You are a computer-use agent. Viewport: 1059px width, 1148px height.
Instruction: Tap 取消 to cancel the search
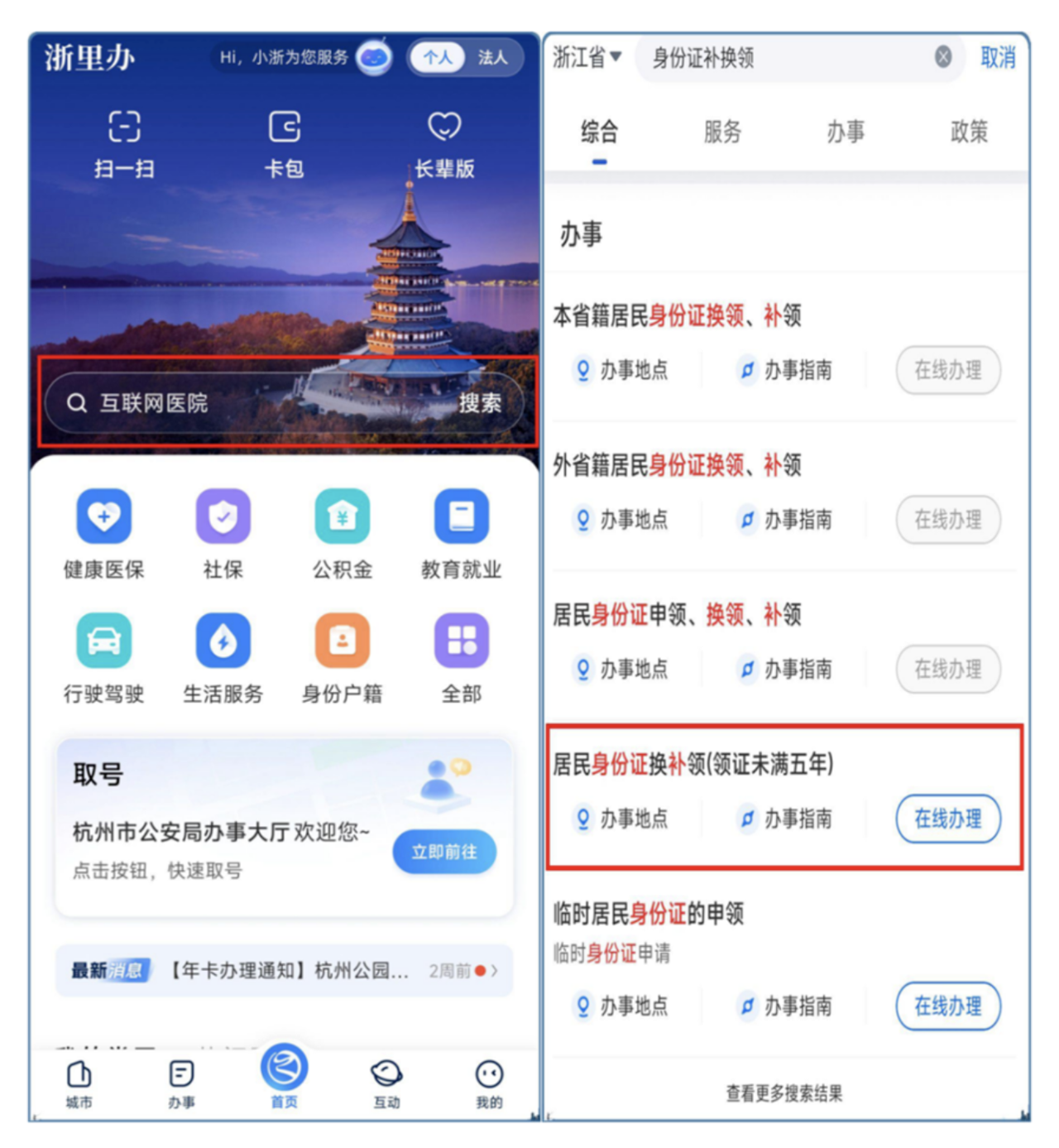[x=998, y=57]
